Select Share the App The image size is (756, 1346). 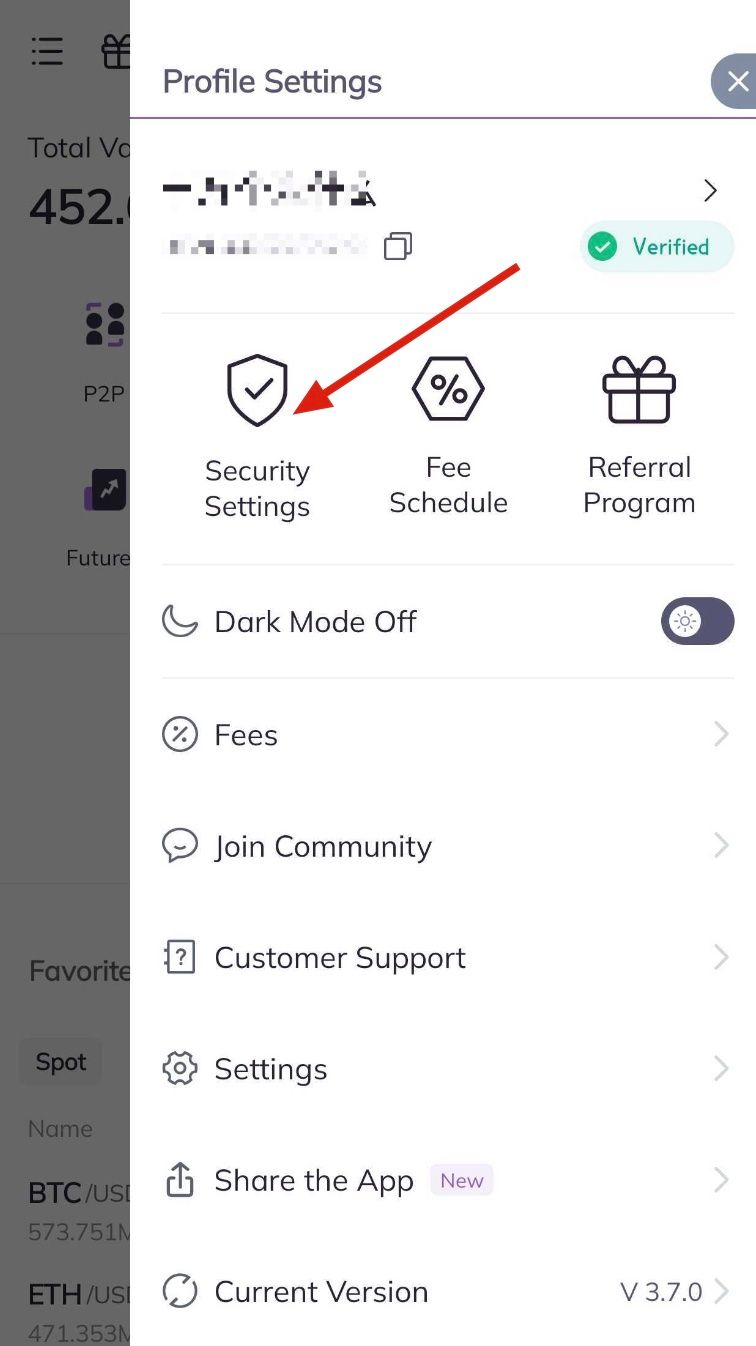click(445, 1181)
